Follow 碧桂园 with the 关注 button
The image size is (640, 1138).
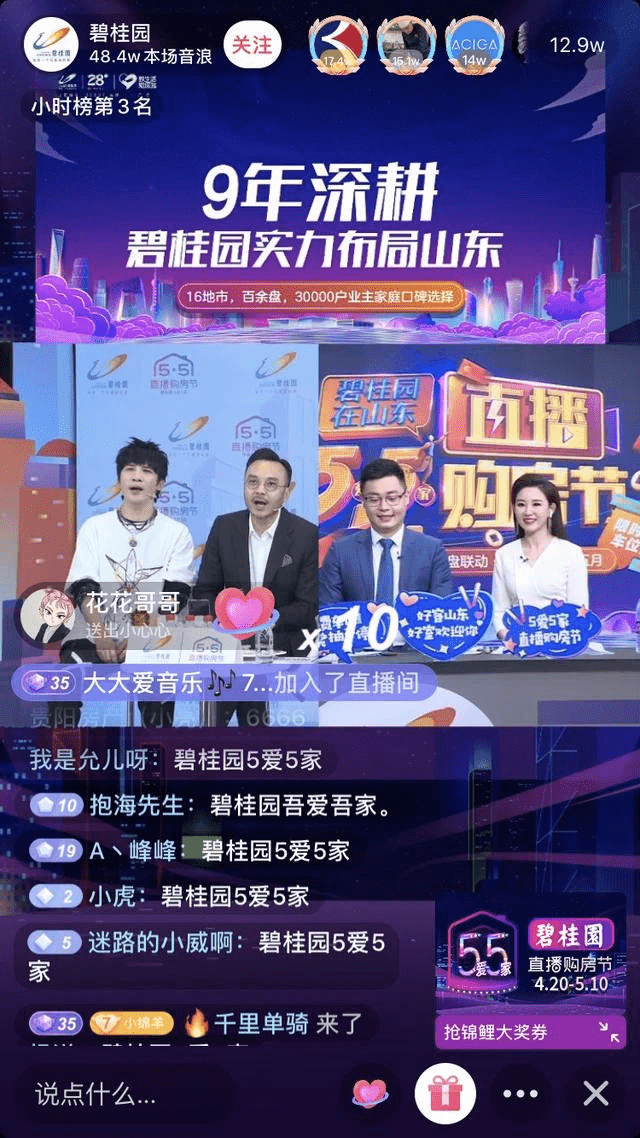point(252,45)
